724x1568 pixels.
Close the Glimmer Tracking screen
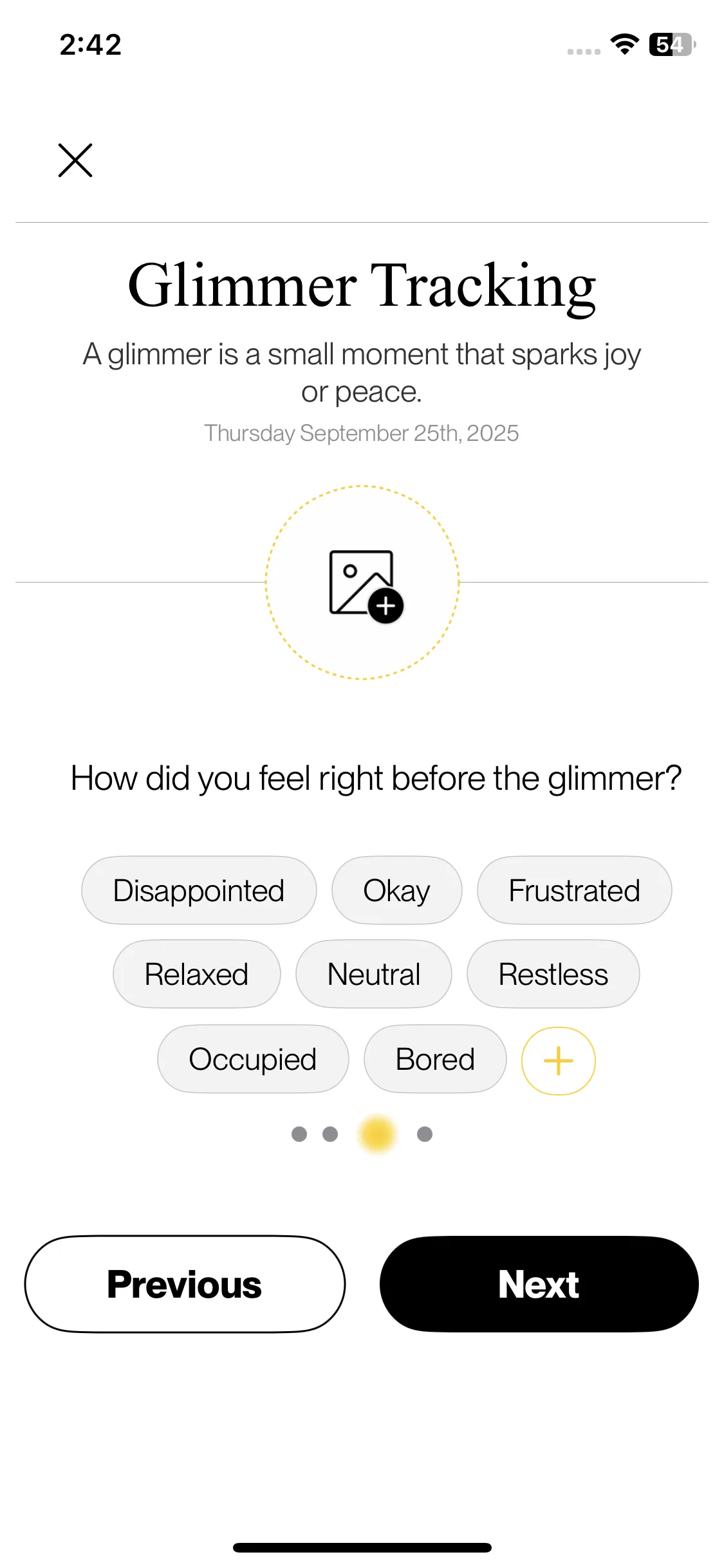click(x=75, y=160)
